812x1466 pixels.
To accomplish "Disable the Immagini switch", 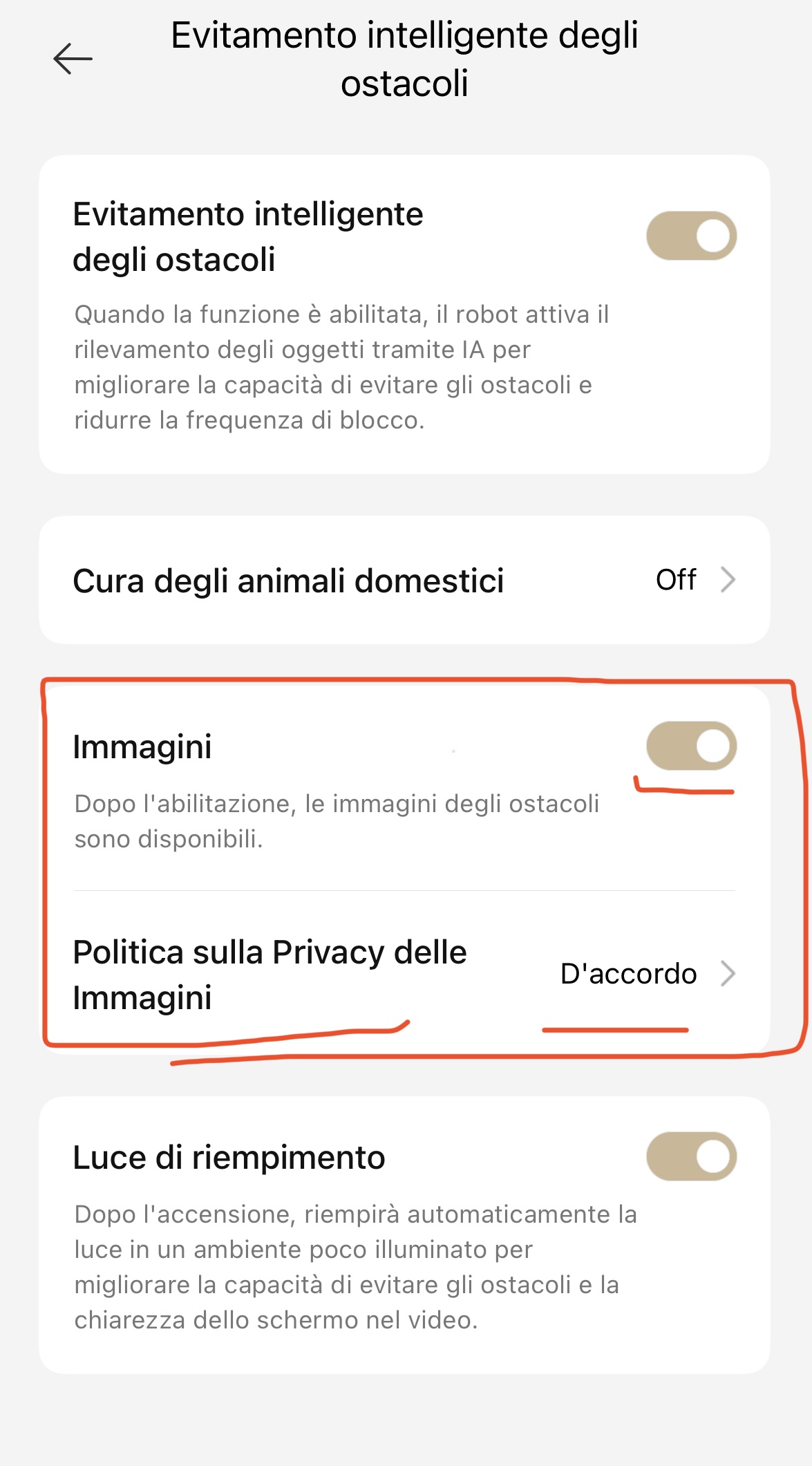I will tap(691, 746).
